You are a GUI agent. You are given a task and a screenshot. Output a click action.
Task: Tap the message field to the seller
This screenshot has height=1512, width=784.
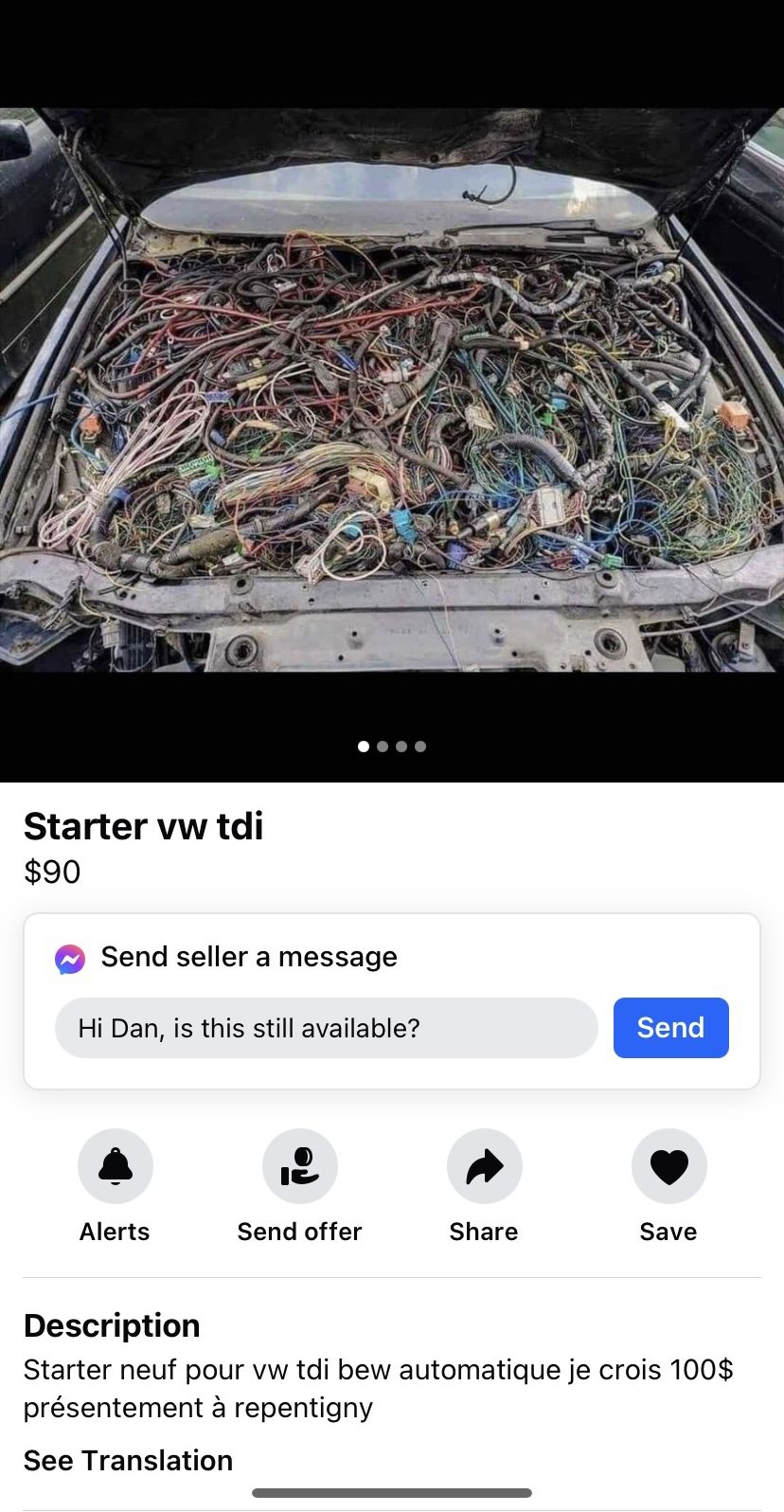[326, 1028]
